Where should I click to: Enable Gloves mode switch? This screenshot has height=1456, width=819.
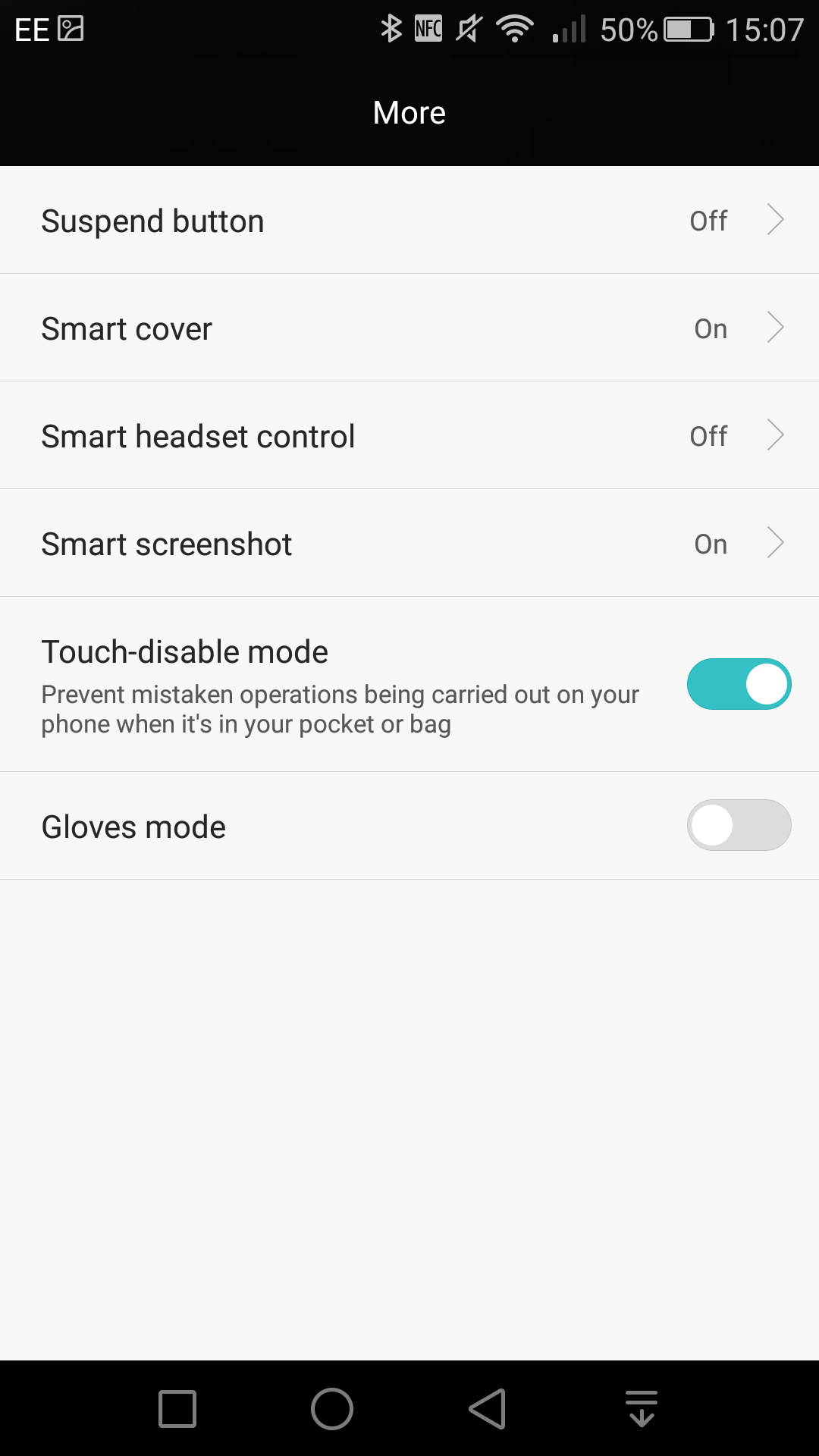(x=739, y=825)
